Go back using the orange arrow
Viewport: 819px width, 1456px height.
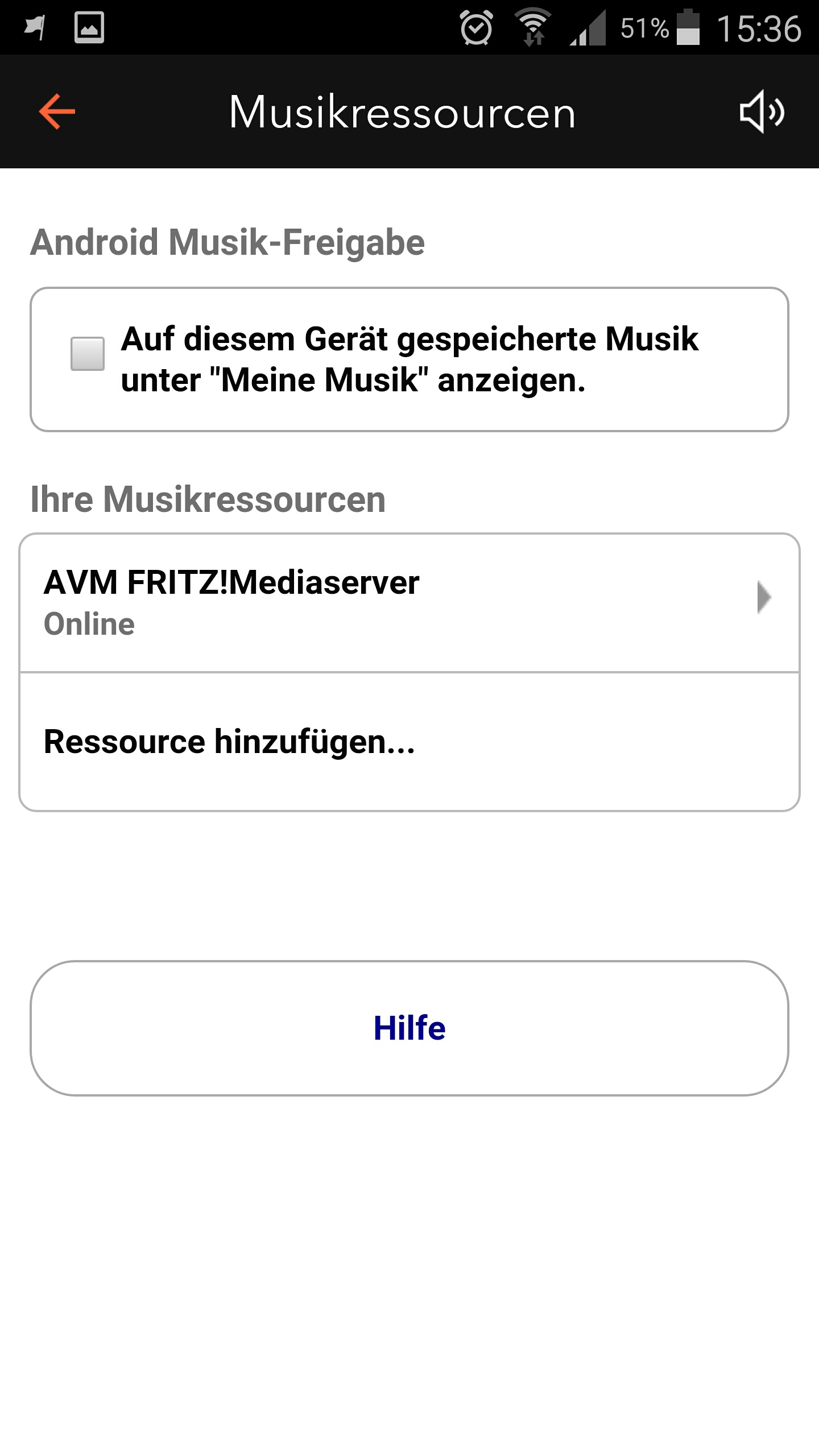tap(57, 111)
